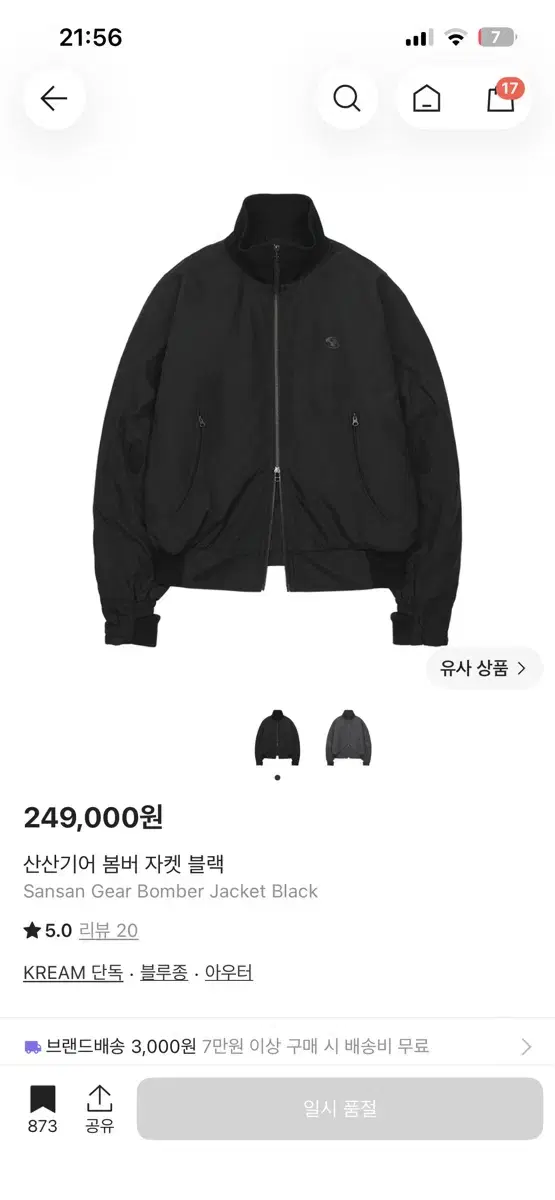Share this product via 공유
Image resolution: width=555 pixels, height=1200 pixels.
[99, 1109]
